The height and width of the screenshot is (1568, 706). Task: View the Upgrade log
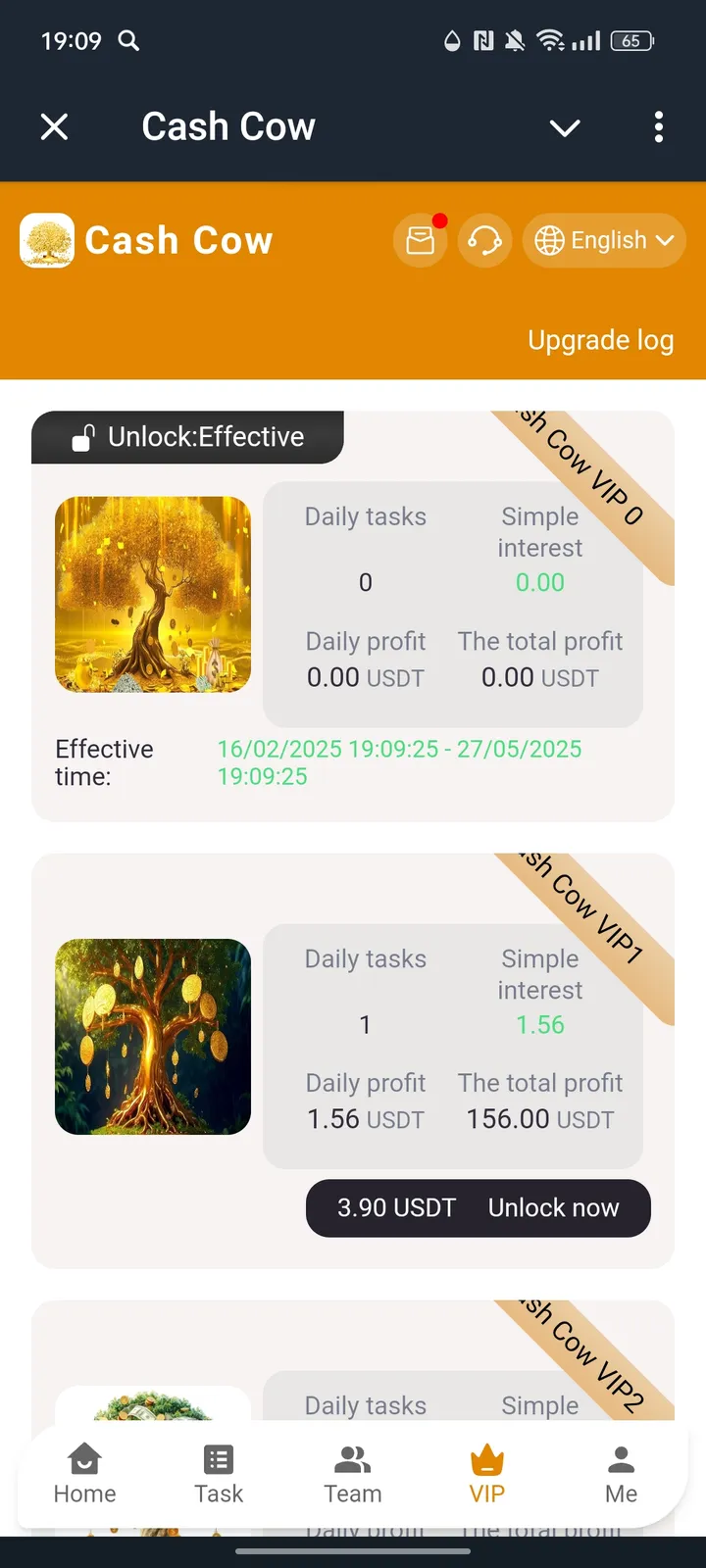(x=600, y=340)
